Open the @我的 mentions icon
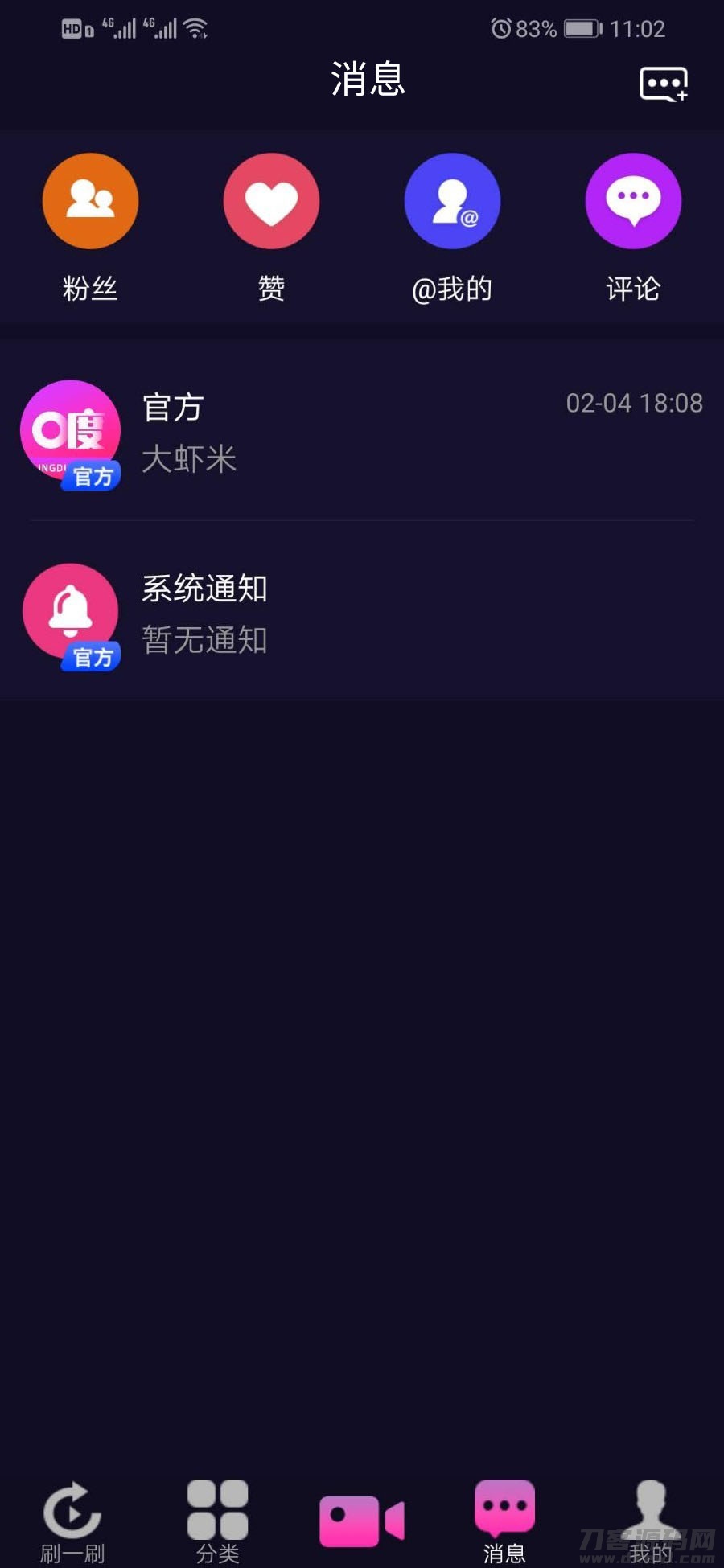This screenshot has height=1568, width=724. coord(452,201)
